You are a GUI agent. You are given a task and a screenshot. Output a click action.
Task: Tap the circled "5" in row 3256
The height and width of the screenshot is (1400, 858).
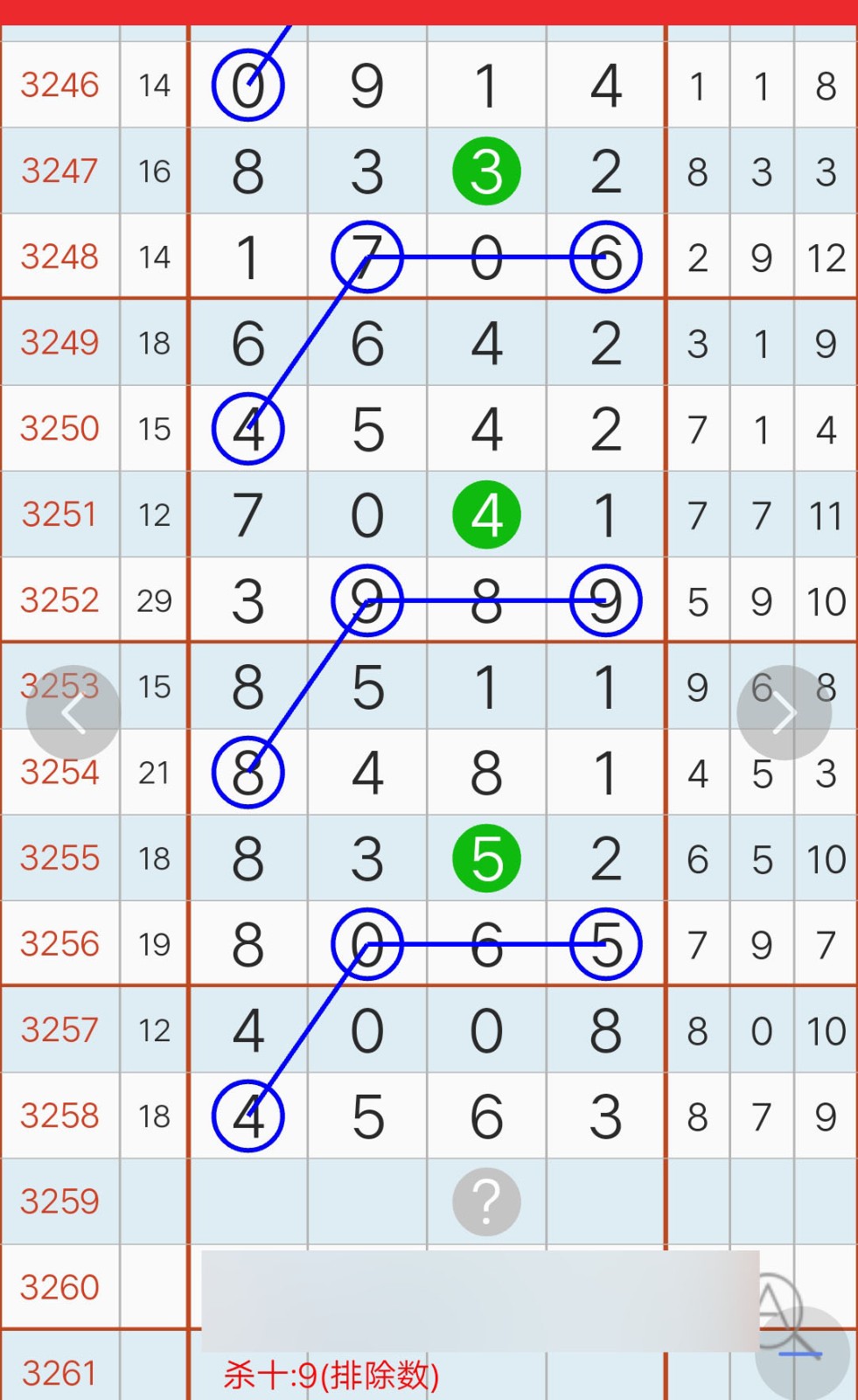[x=605, y=944]
